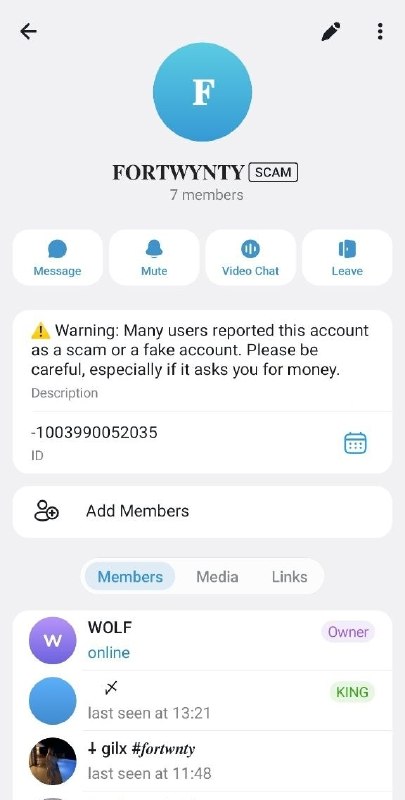Open the three-dot overflow menu

pyautogui.click(x=380, y=32)
